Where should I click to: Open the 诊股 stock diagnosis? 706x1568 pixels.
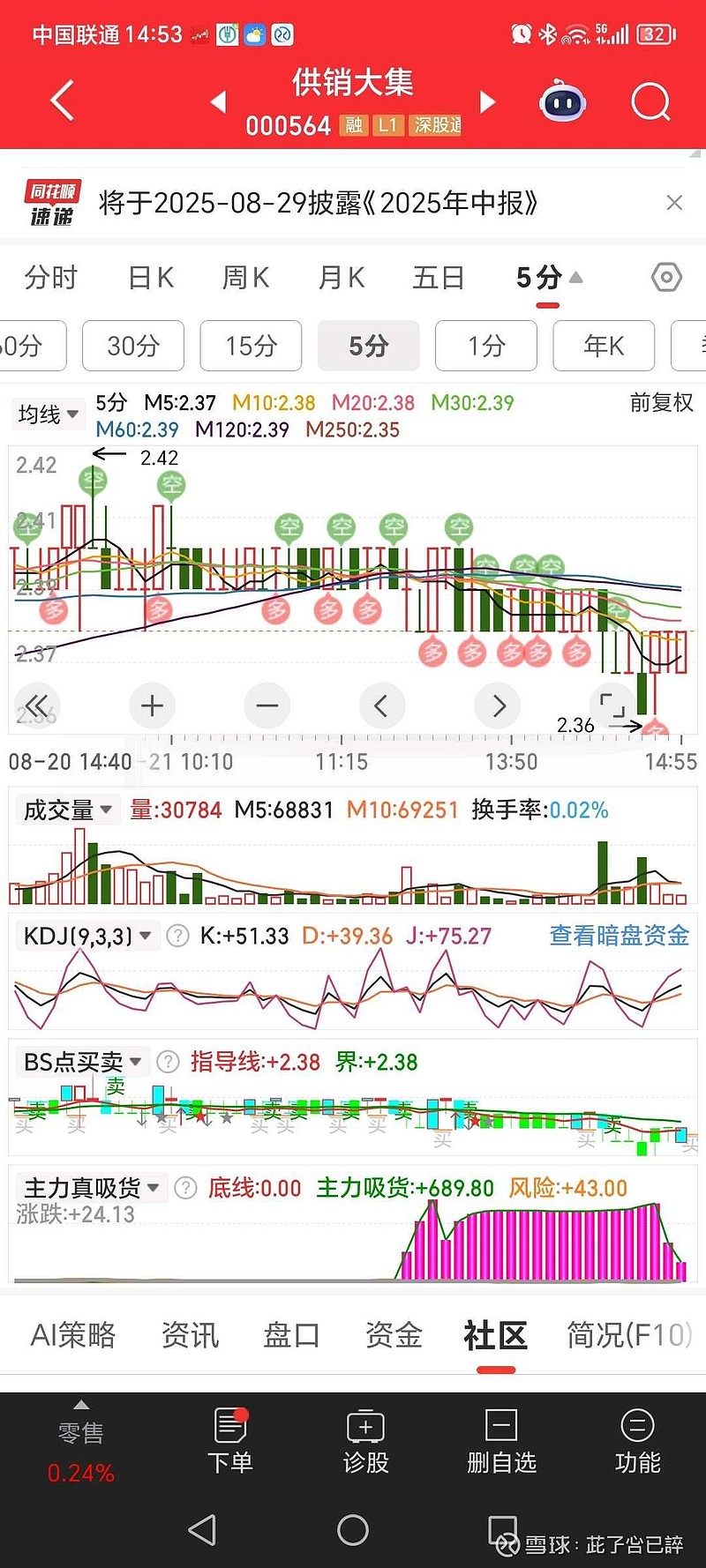[365, 1440]
